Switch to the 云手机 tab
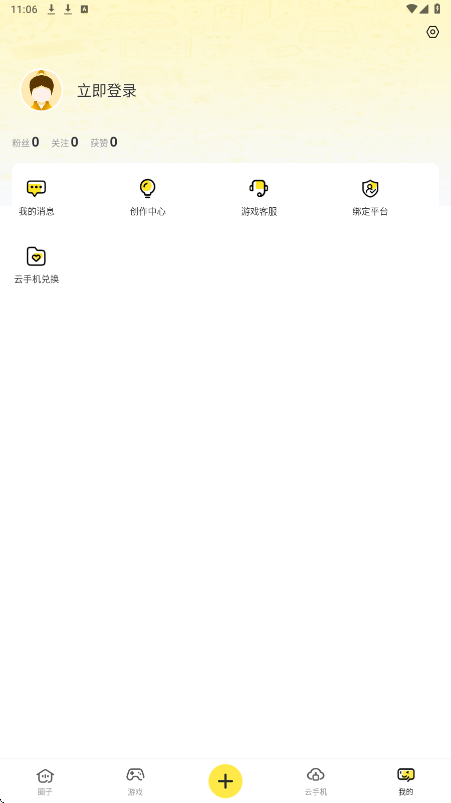451x803 pixels. [x=316, y=781]
